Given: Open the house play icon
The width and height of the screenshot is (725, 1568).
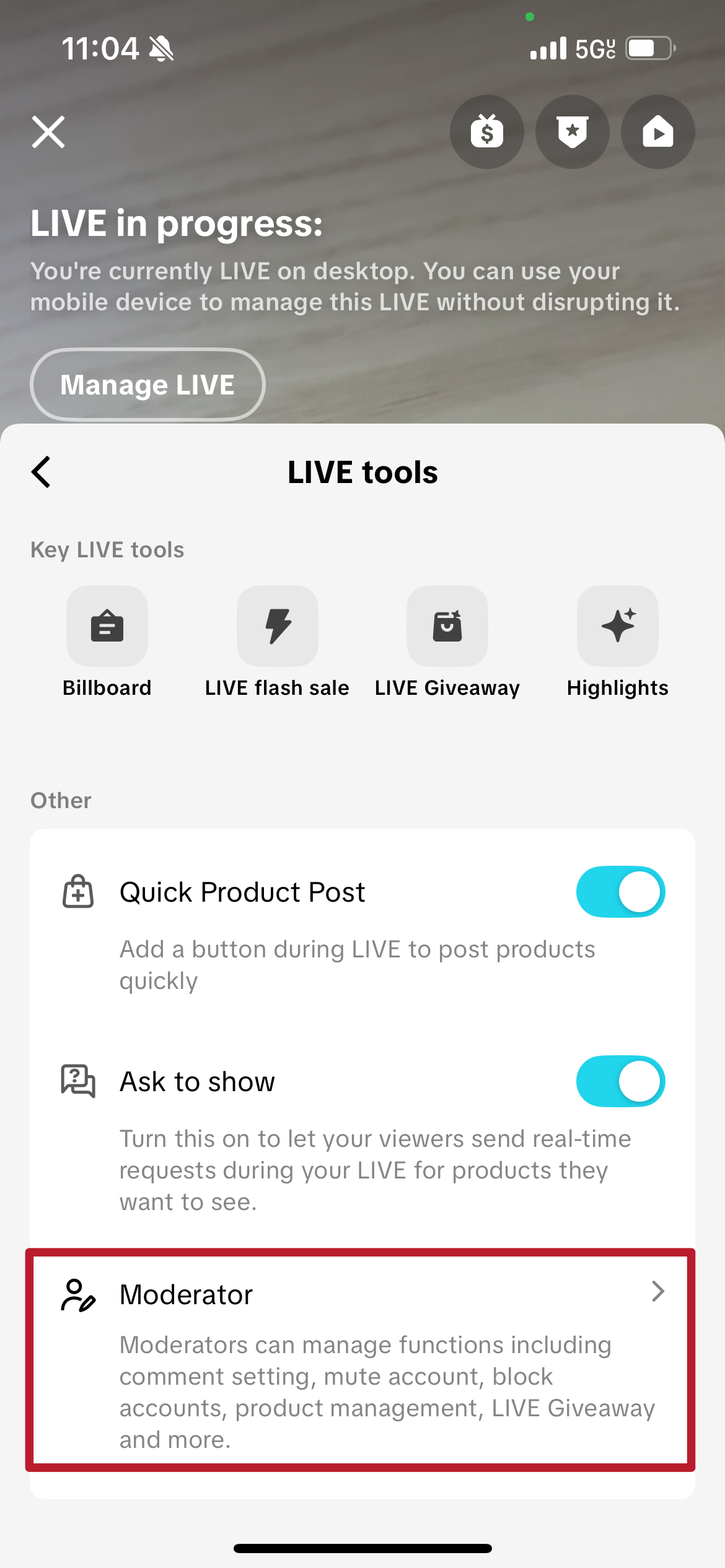Looking at the screenshot, I should click(657, 132).
